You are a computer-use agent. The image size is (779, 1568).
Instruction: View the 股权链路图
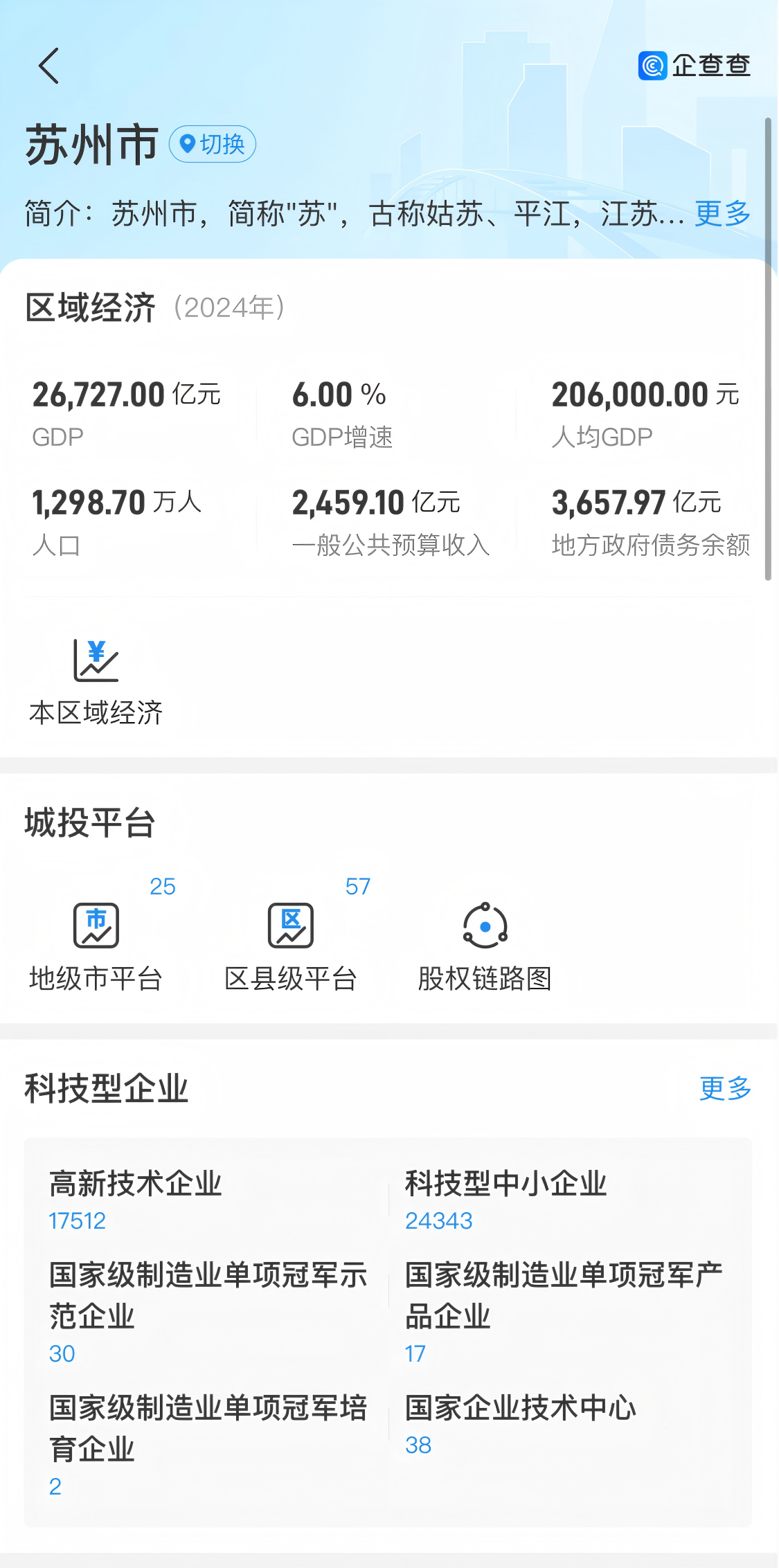(485, 940)
